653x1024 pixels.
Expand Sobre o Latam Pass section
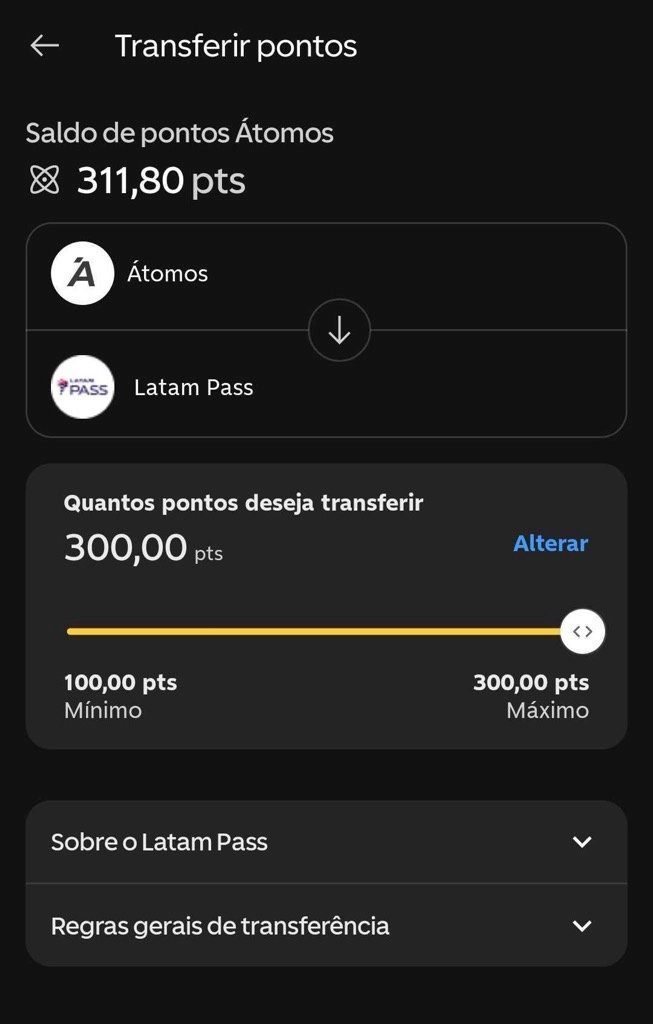(326, 842)
